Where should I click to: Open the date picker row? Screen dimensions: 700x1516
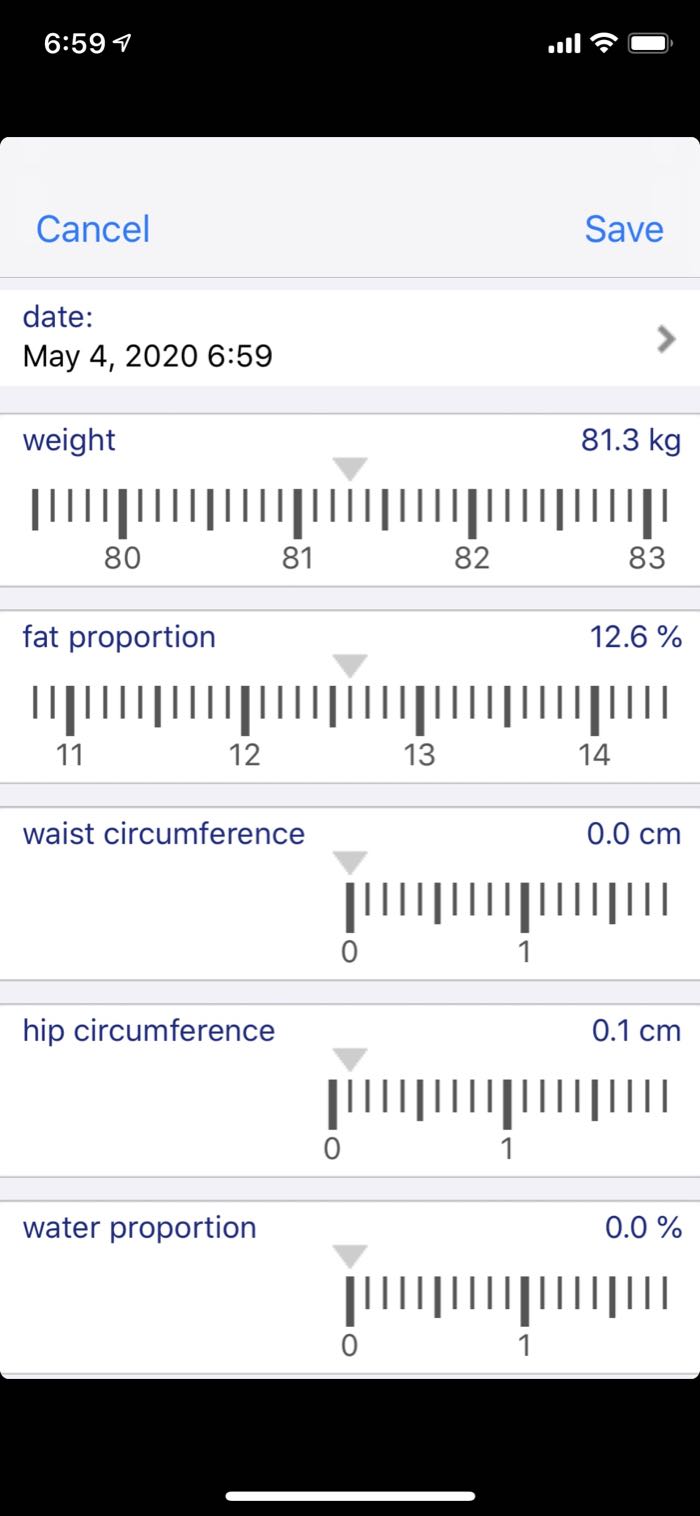coord(350,337)
